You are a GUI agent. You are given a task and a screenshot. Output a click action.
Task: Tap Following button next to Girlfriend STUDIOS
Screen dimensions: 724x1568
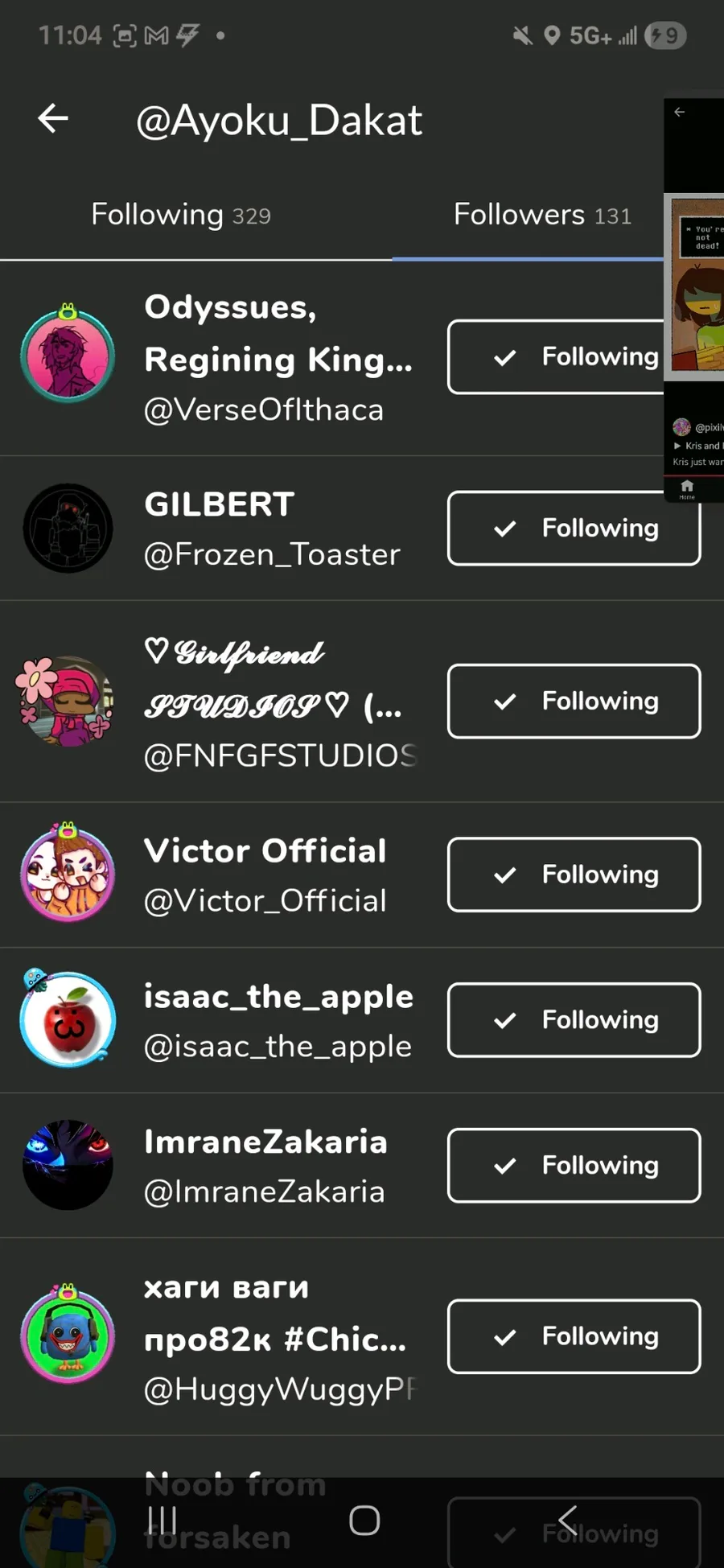pos(573,702)
